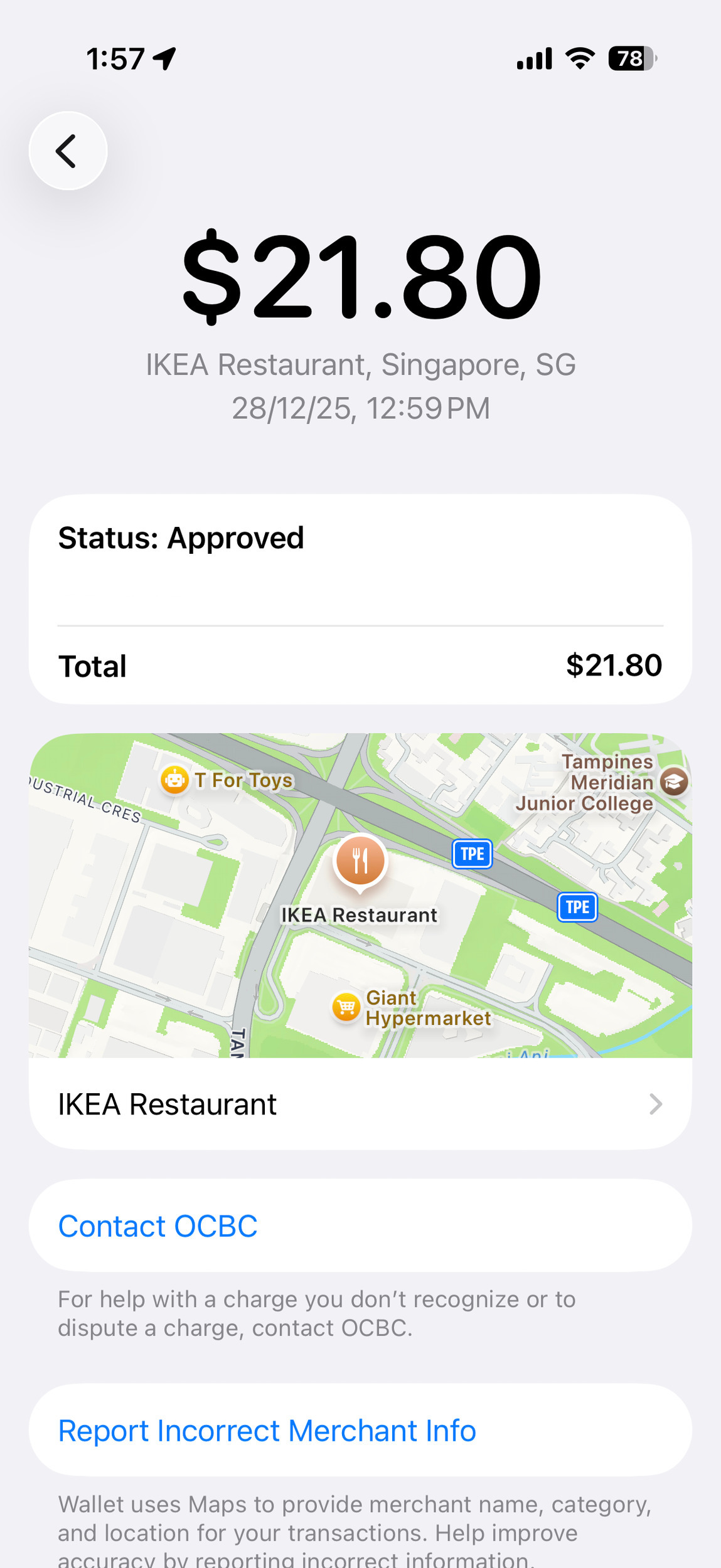This screenshot has width=721, height=1568.
Task: Choose Report Incorrect Merchant Info
Action: pos(267,1430)
